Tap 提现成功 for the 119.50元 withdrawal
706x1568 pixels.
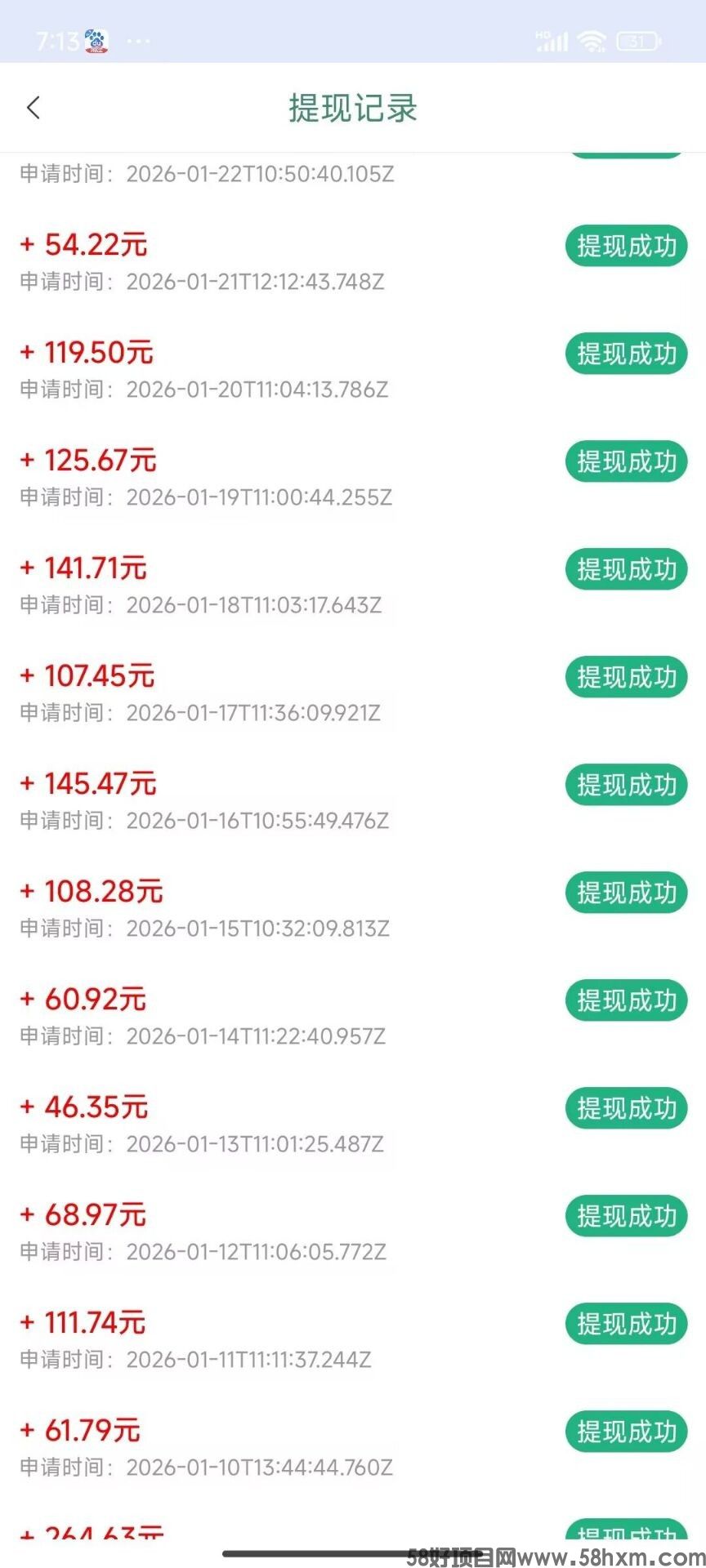(626, 354)
